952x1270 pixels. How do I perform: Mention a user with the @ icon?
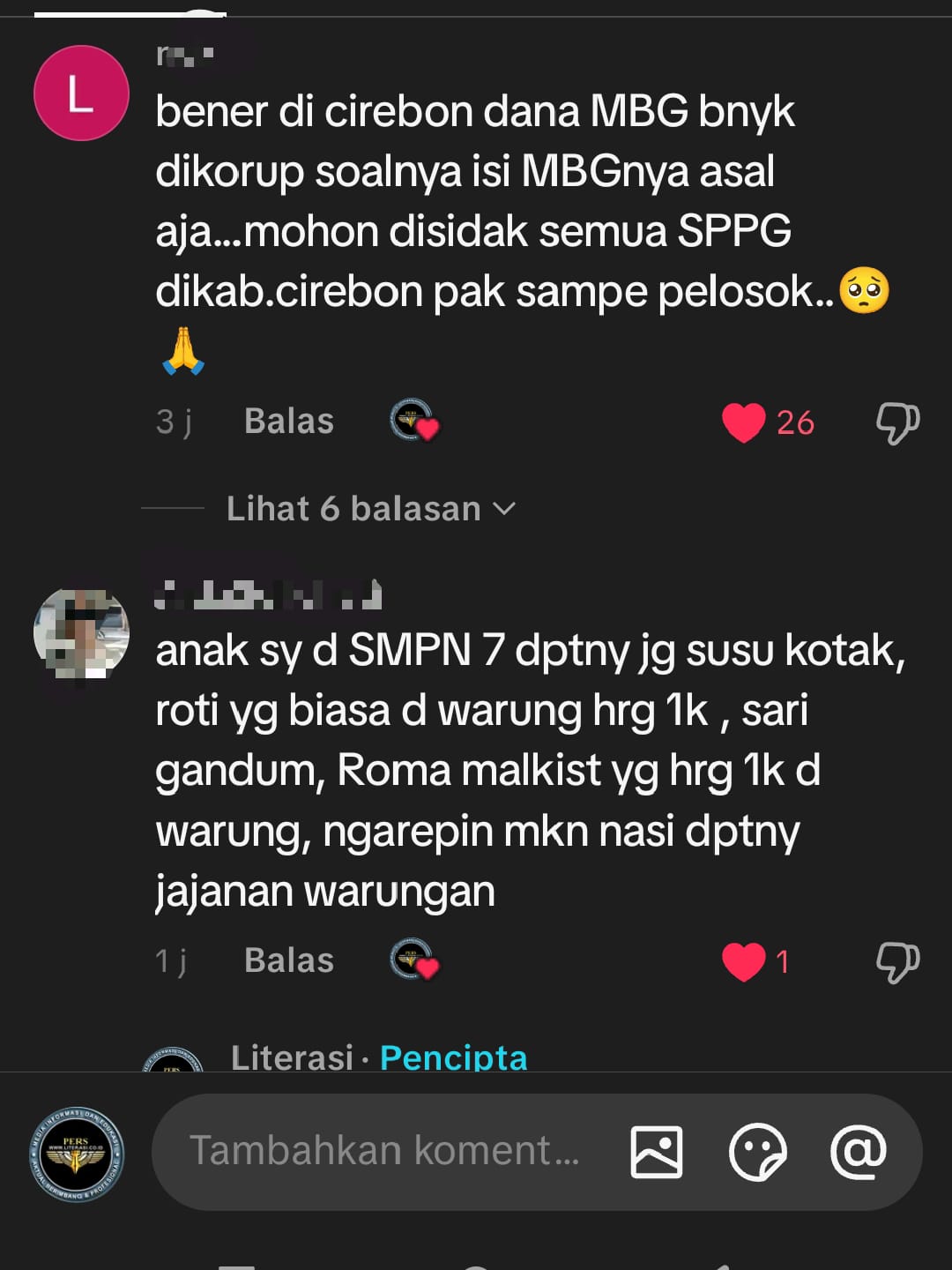(858, 1152)
